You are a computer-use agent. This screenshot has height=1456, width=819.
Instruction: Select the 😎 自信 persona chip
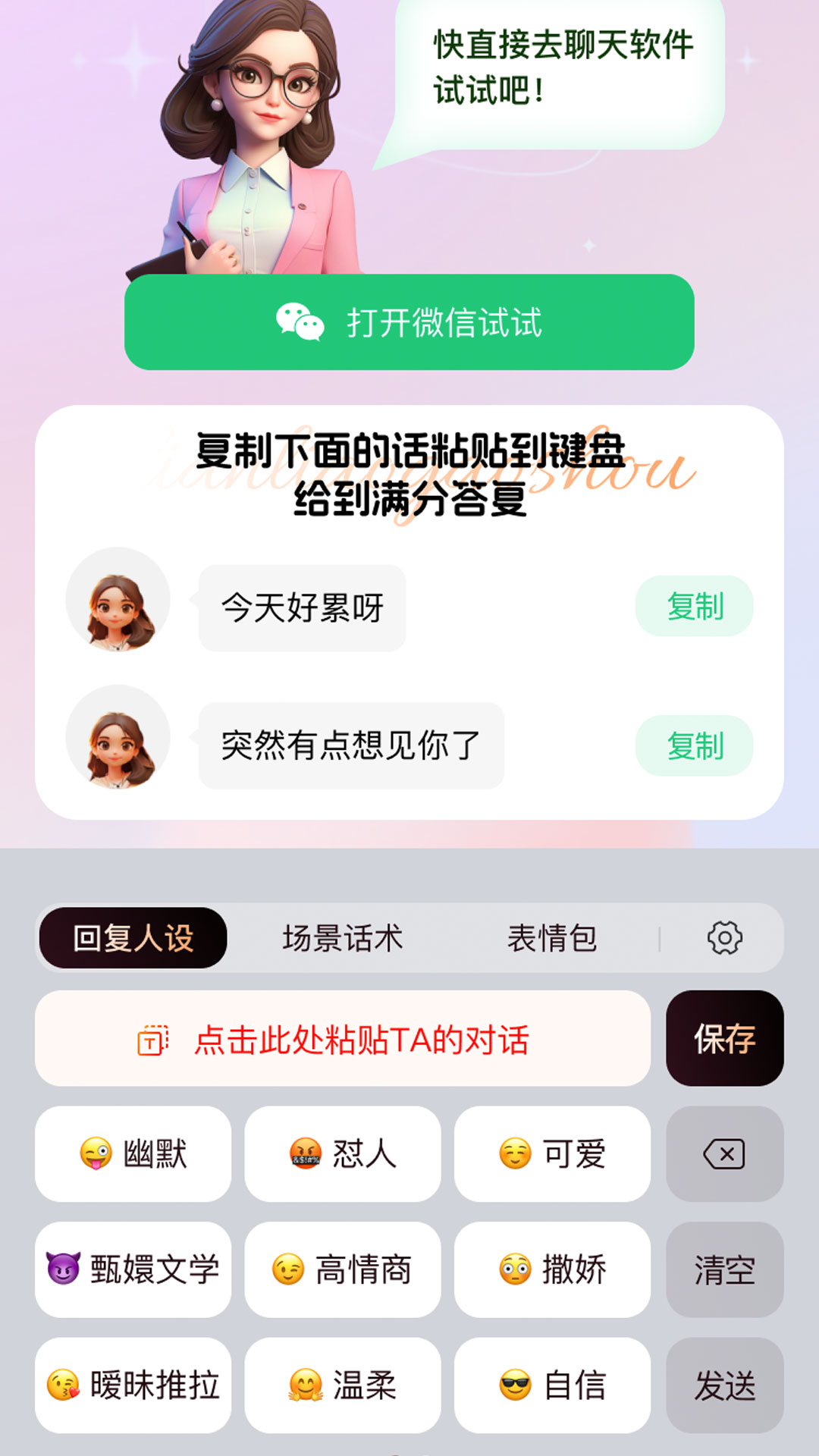point(552,1385)
